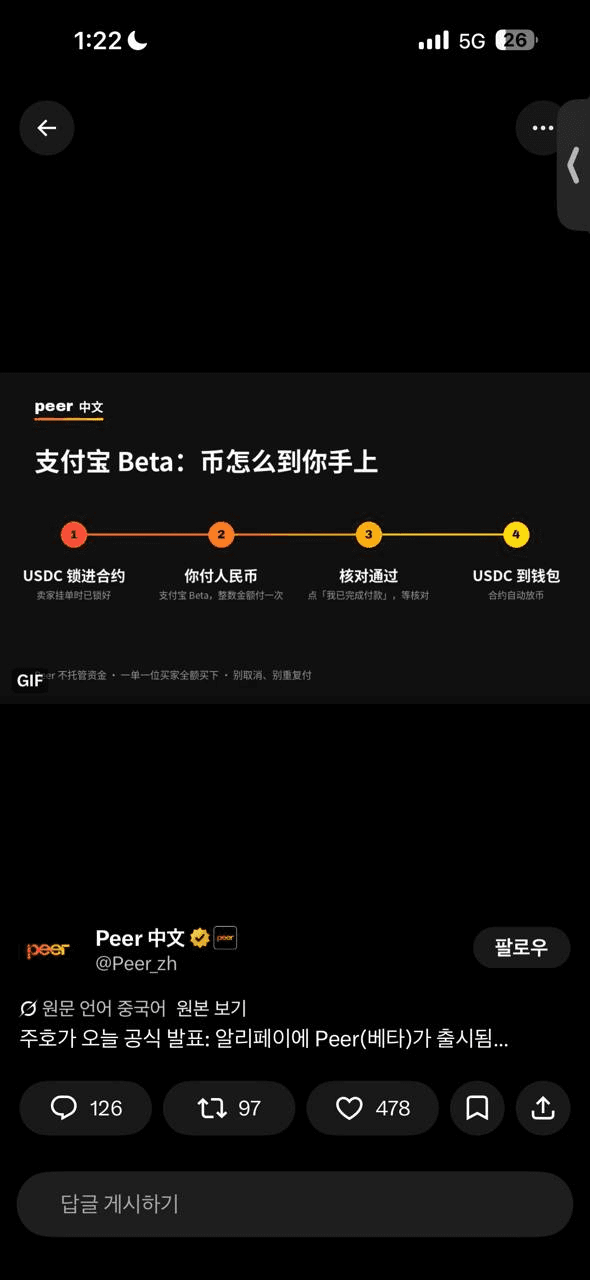Repost this post with 97 reposts
Viewport: 590px width, 1280px height.
229,1108
